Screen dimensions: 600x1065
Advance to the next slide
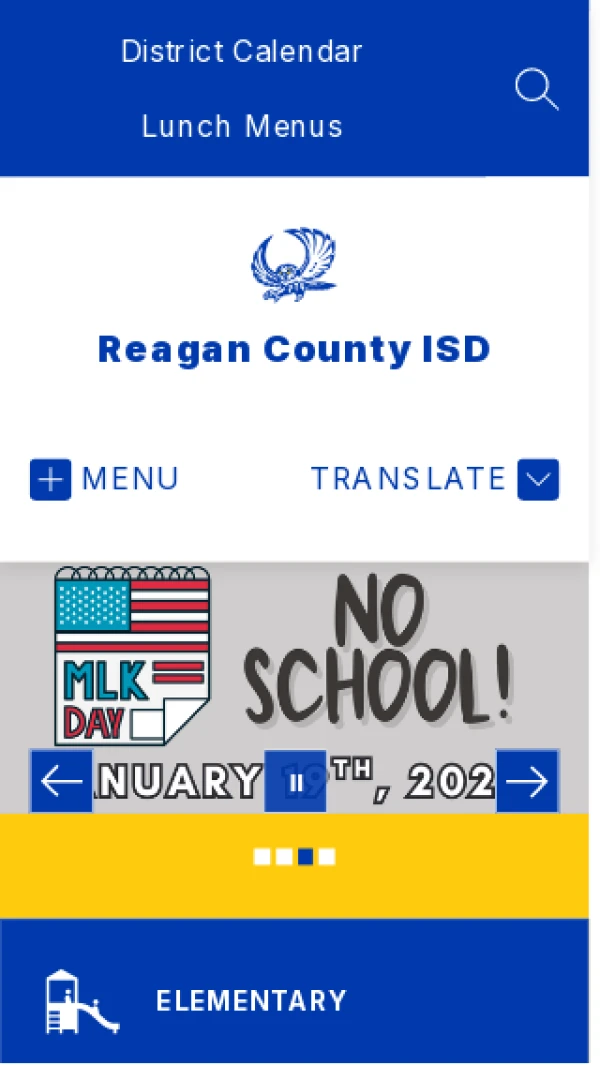tap(527, 781)
